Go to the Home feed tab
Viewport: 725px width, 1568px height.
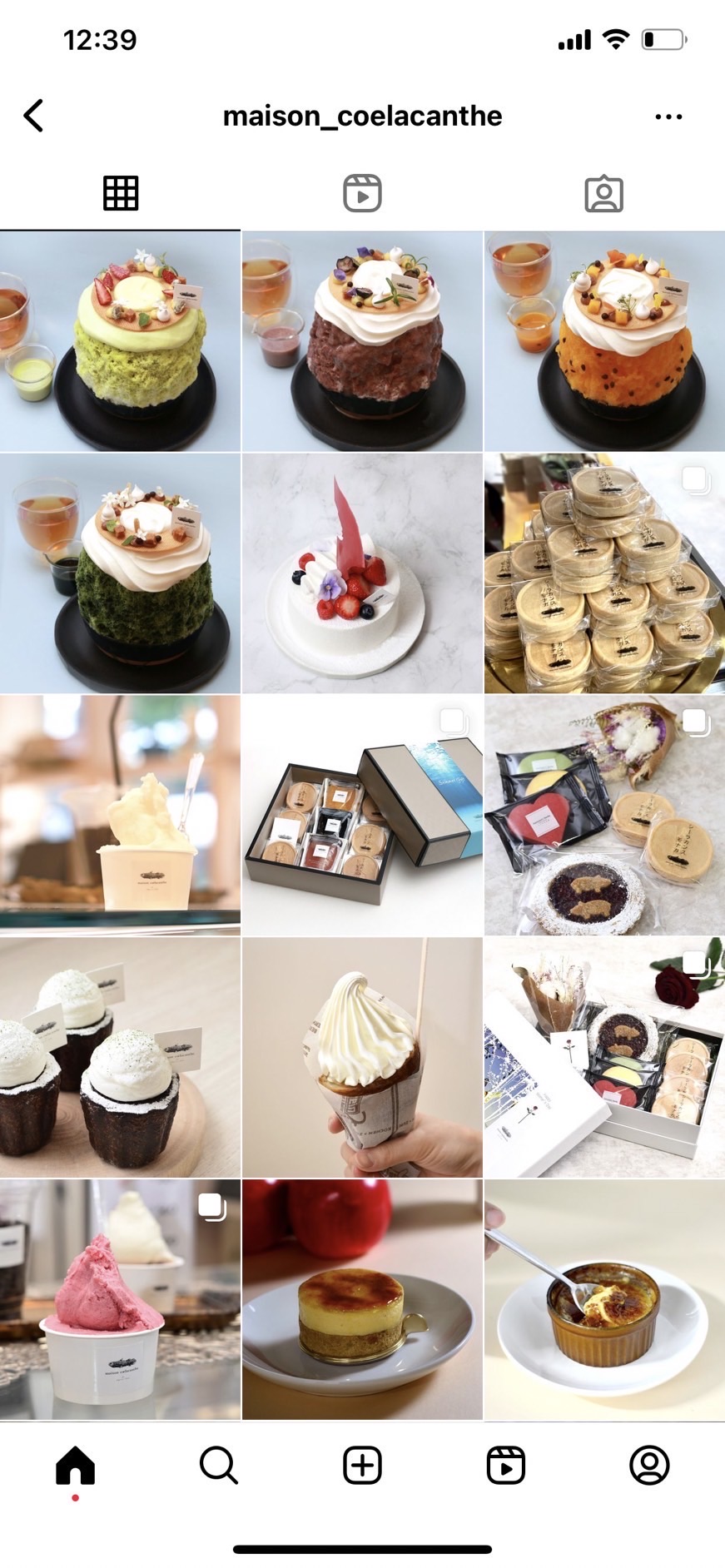point(75,1465)
